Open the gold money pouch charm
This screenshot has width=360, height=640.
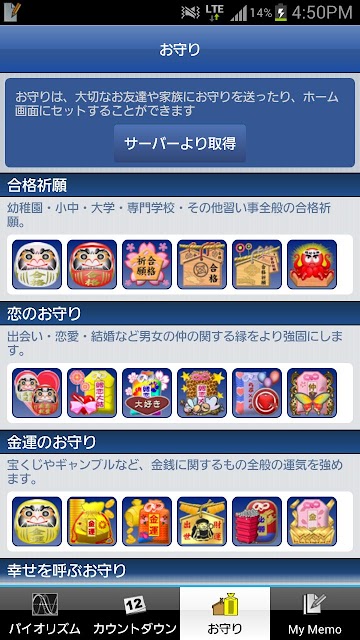[92, 522]
